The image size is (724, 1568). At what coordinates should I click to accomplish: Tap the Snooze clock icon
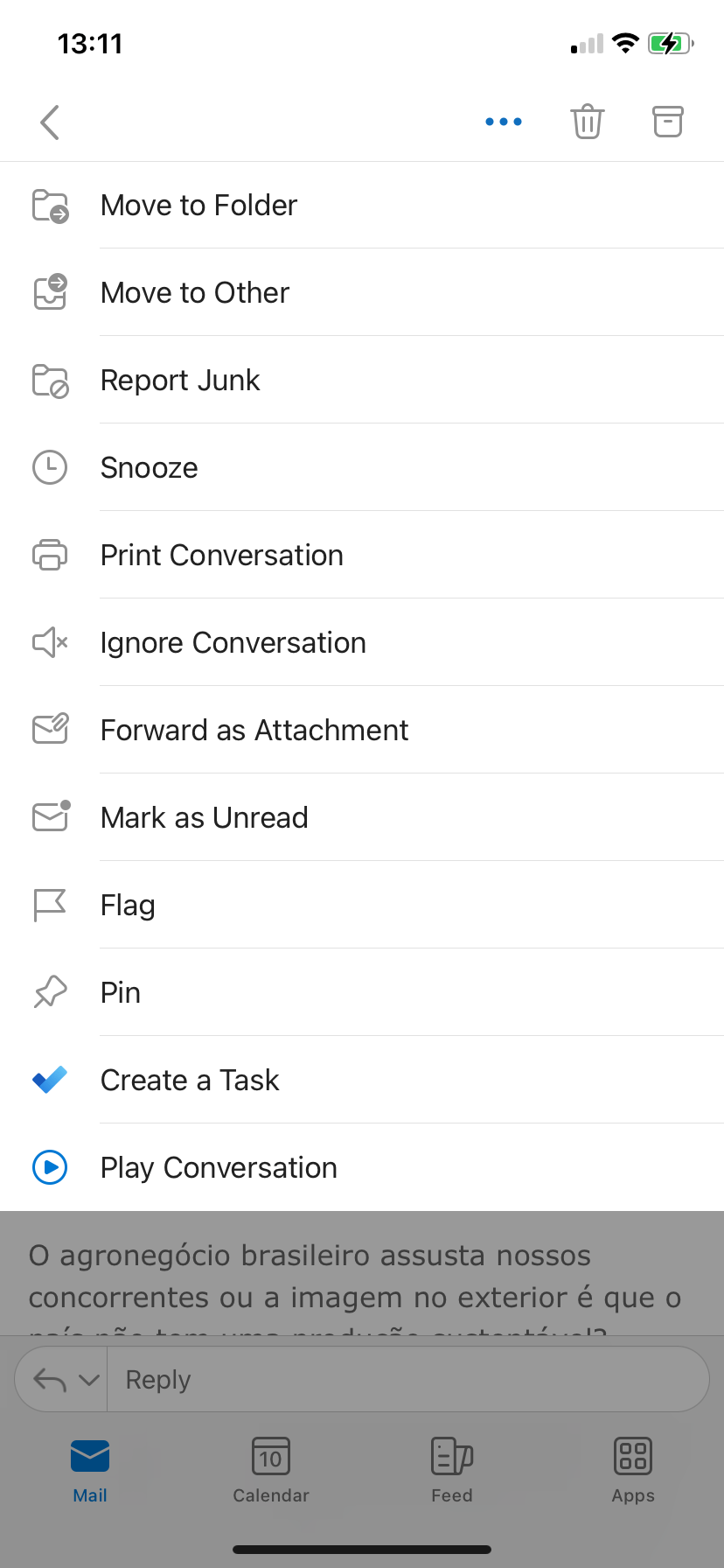[50, 467]
